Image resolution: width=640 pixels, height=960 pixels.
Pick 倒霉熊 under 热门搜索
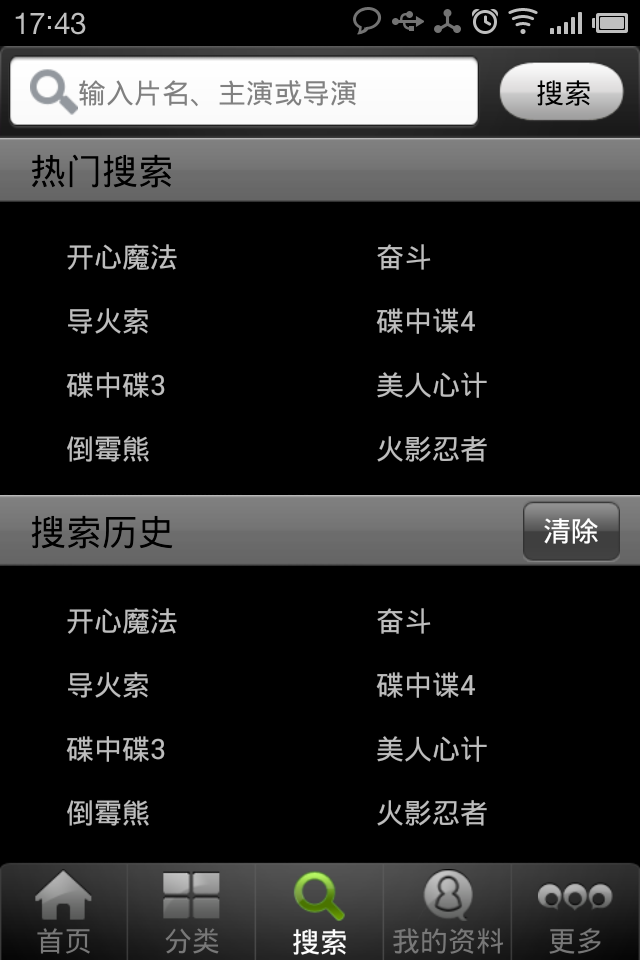coord(108,450)
